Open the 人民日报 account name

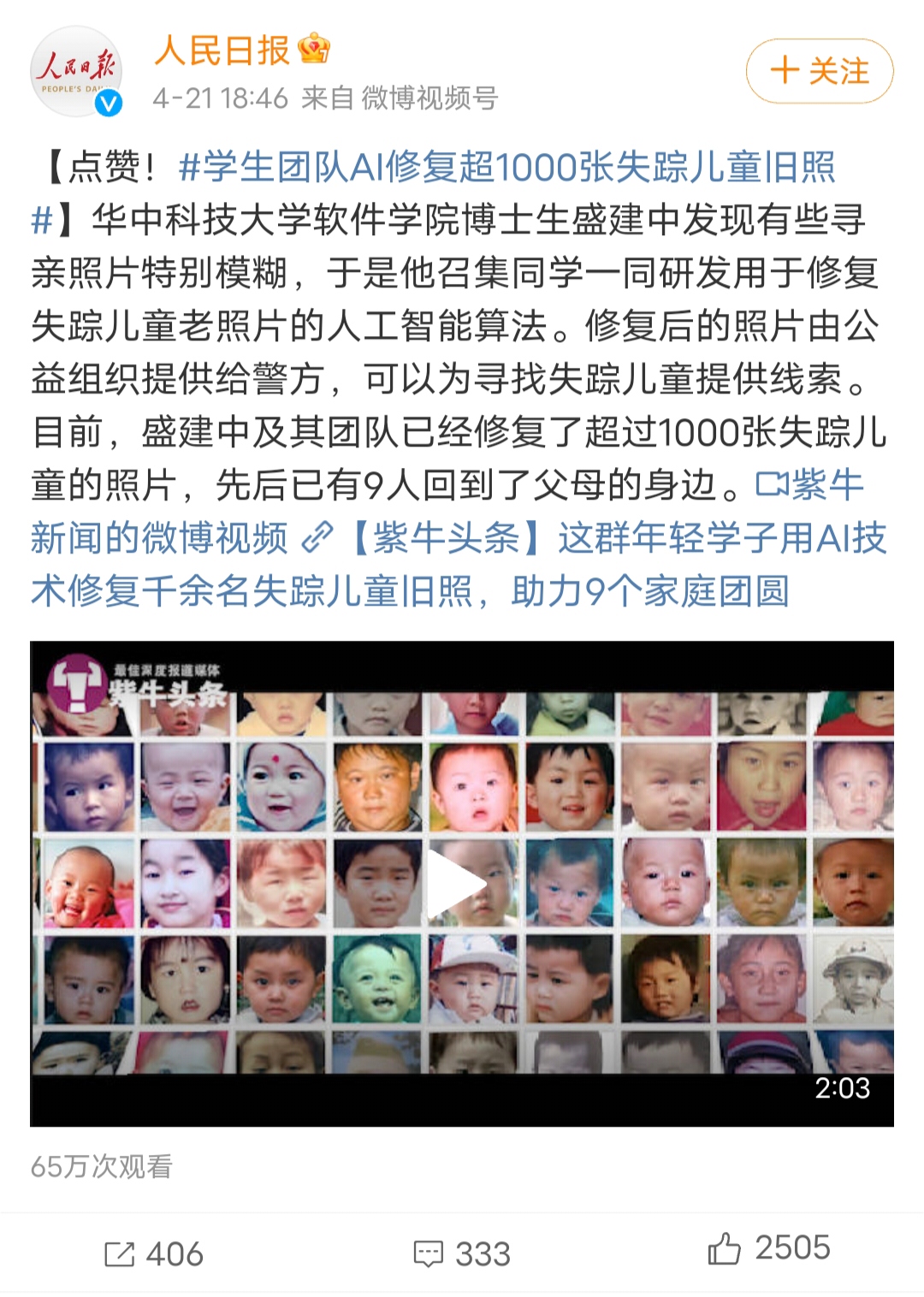tap(222, 51)
